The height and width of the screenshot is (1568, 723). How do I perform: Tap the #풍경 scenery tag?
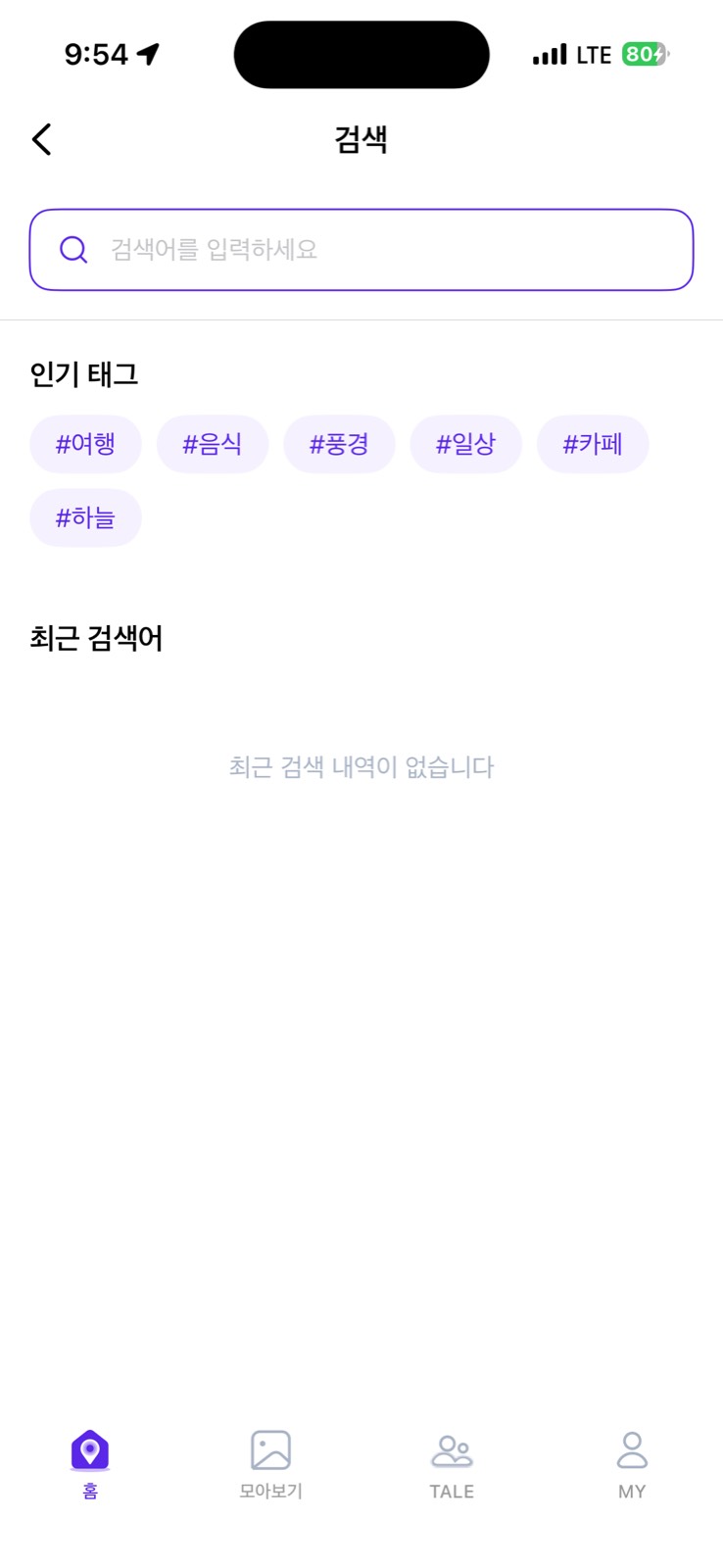point(339,444)
